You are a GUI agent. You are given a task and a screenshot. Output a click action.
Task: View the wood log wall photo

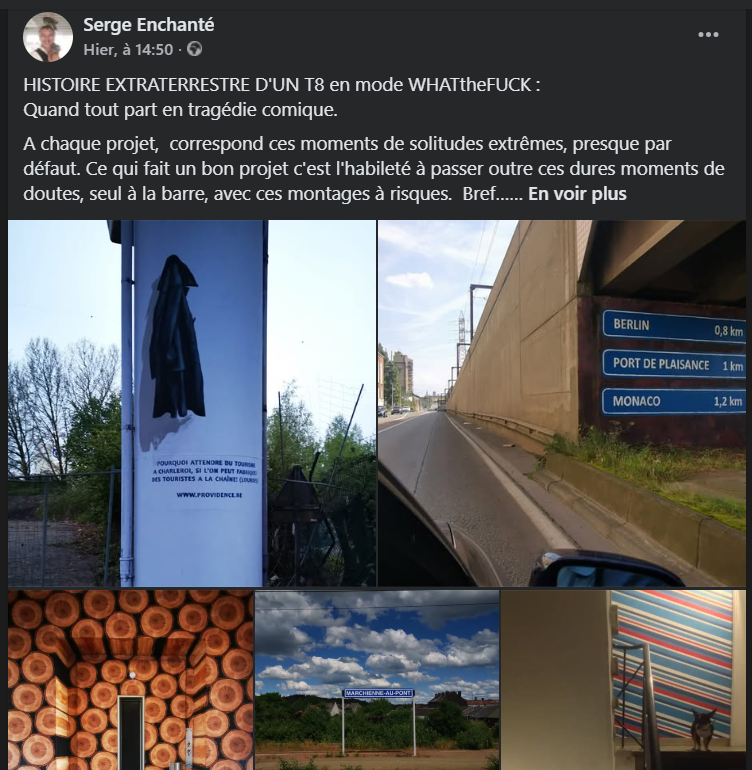pyautogui.click(x=130, y=679)
